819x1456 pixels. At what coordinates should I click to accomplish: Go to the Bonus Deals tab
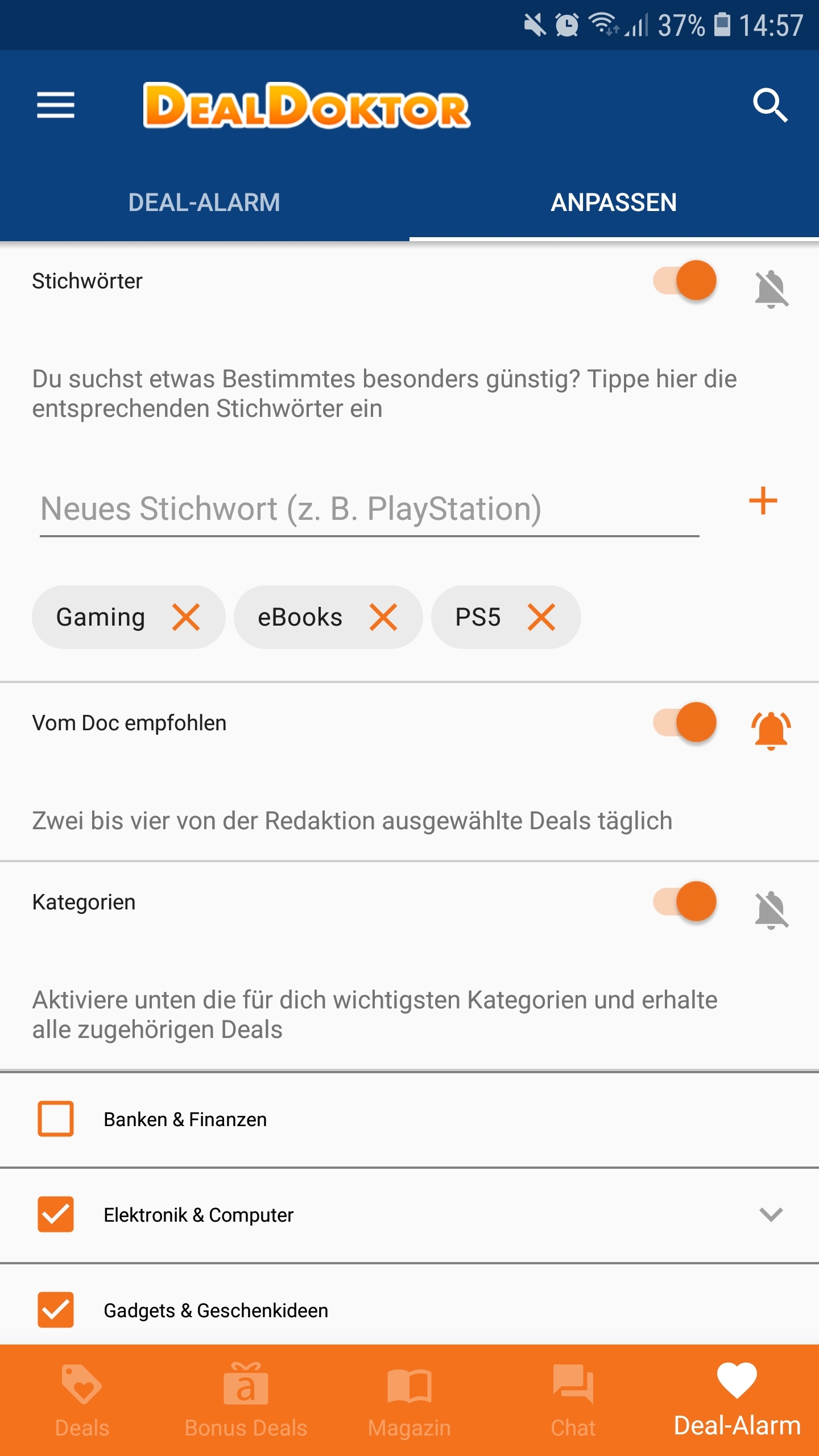pos(246,1400)
